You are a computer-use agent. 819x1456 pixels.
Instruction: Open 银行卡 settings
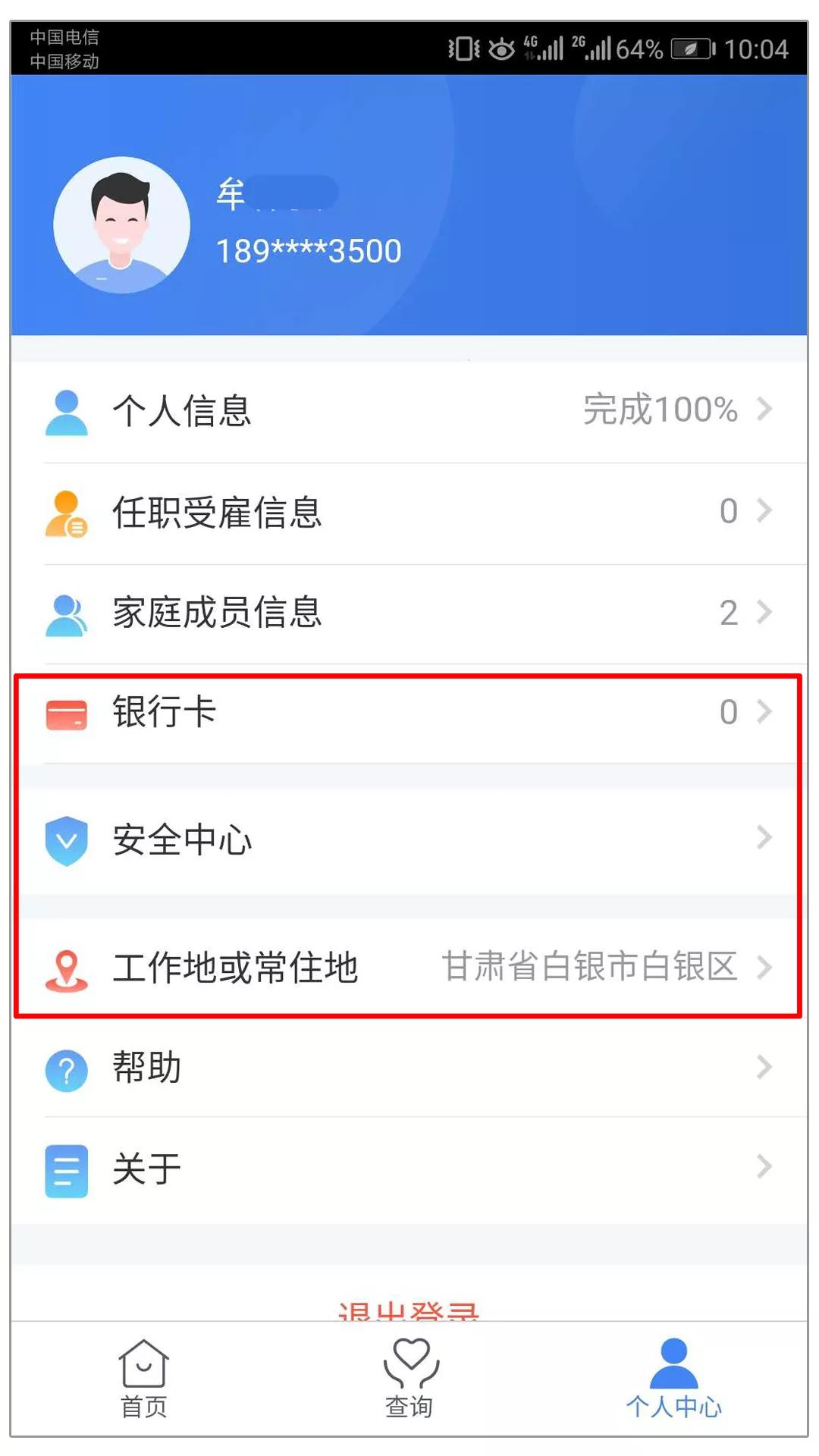click(x=409, y=713)
